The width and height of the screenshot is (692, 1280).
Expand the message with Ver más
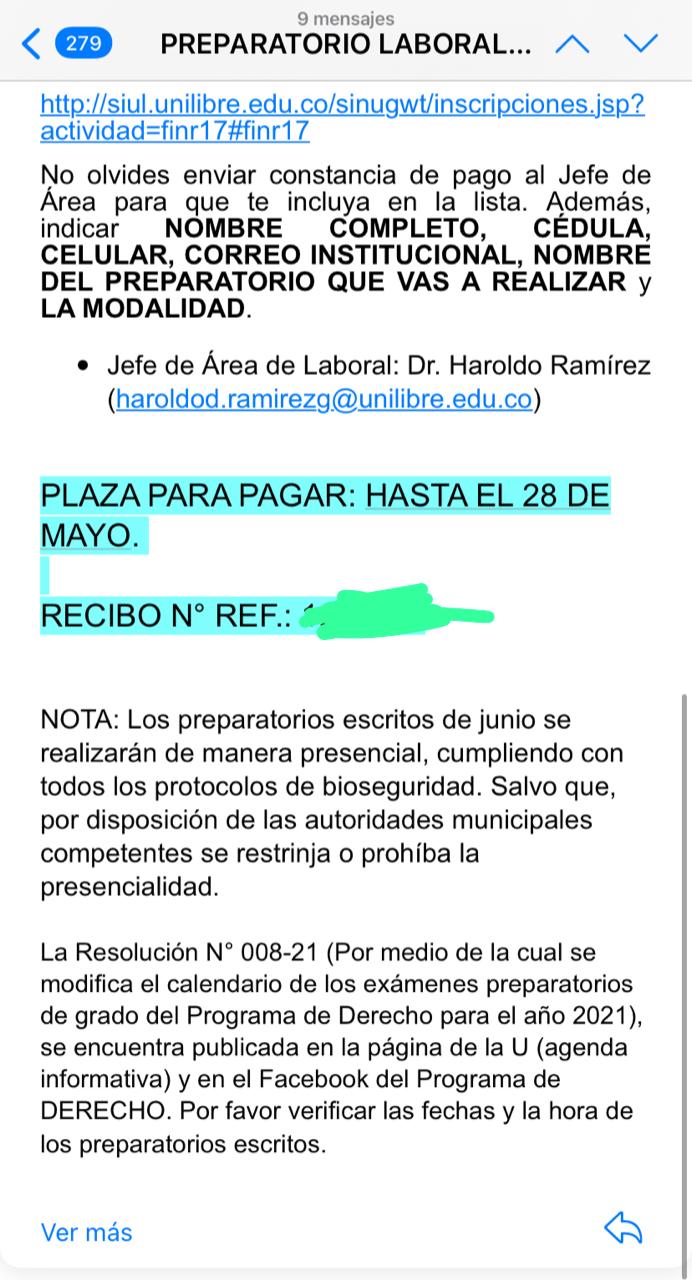[x=86, y=1232]
